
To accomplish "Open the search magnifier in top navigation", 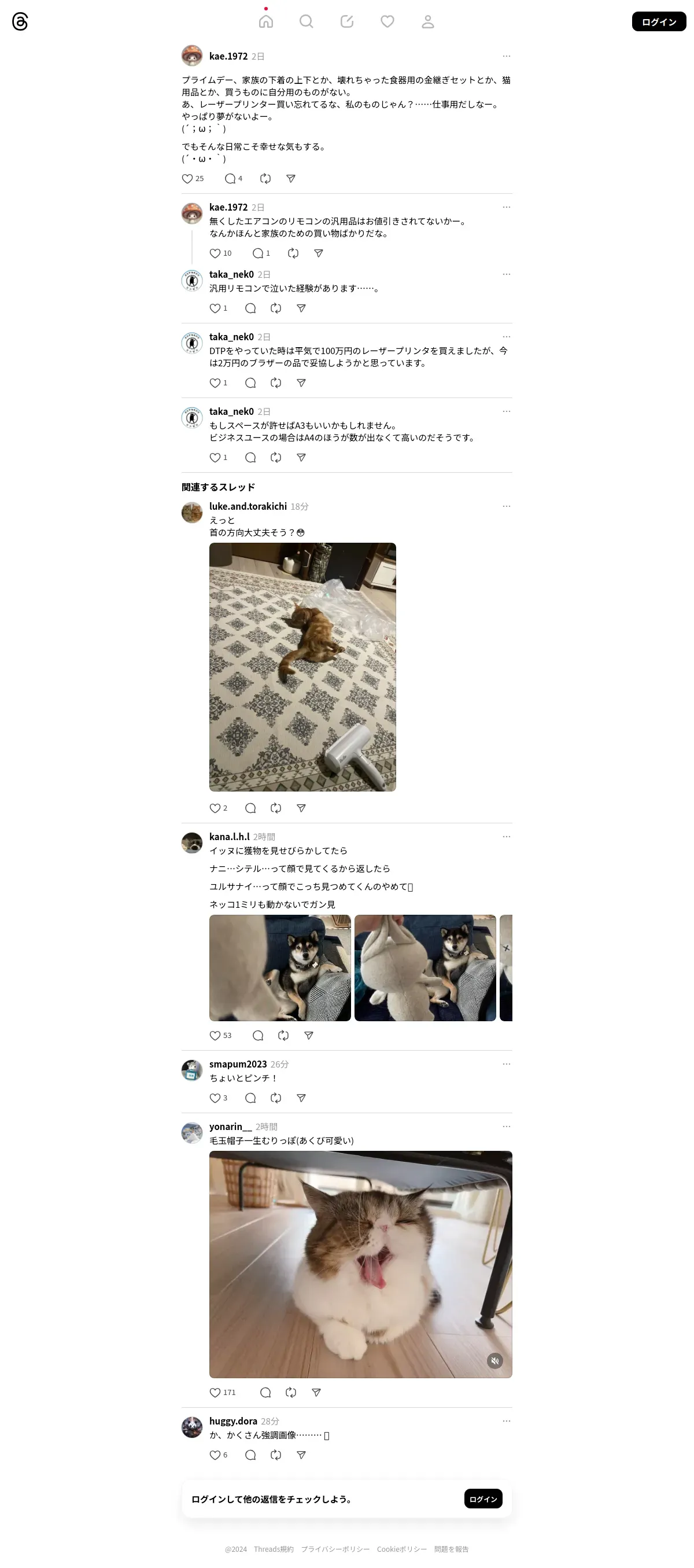I will [x=306, y=22].
